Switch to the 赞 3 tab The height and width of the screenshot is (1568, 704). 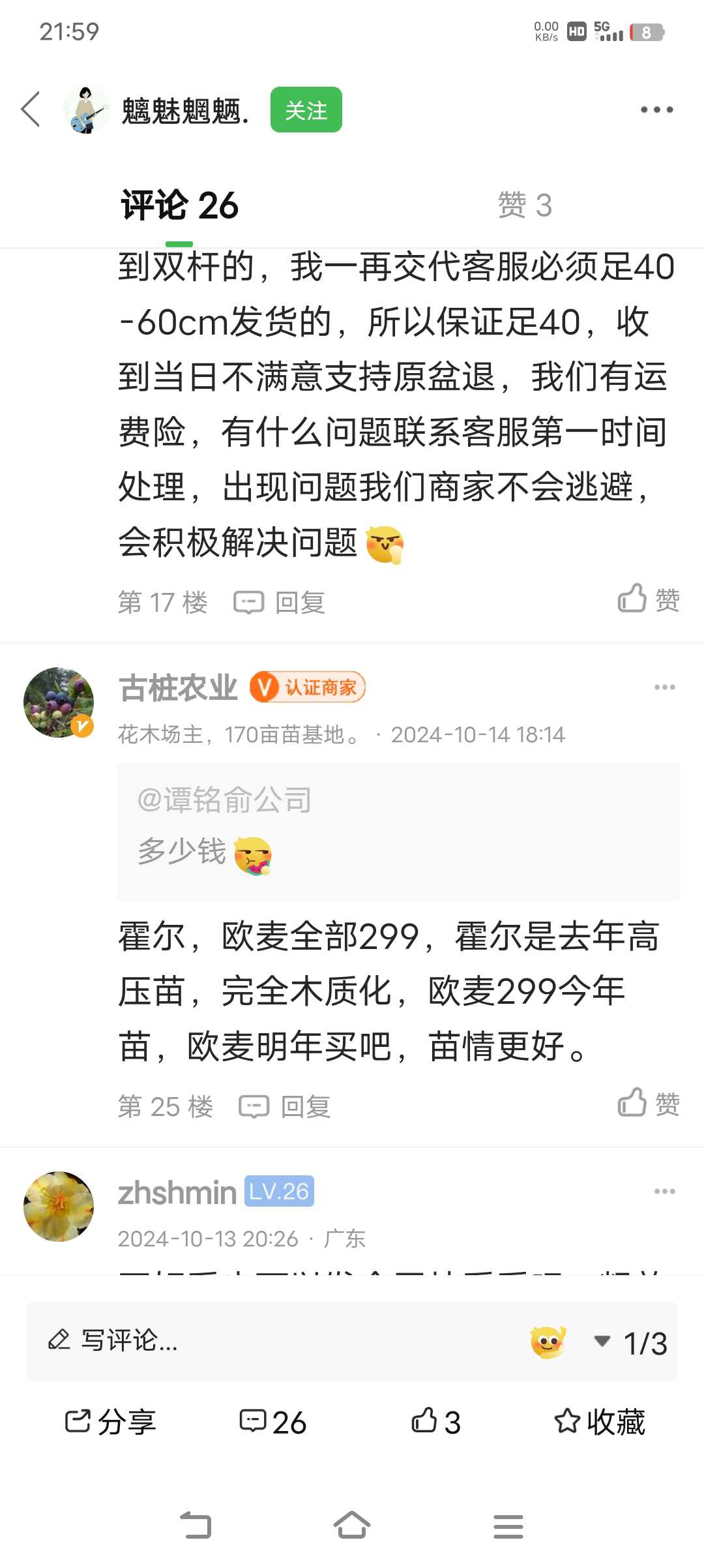click(x=525, y=205)
